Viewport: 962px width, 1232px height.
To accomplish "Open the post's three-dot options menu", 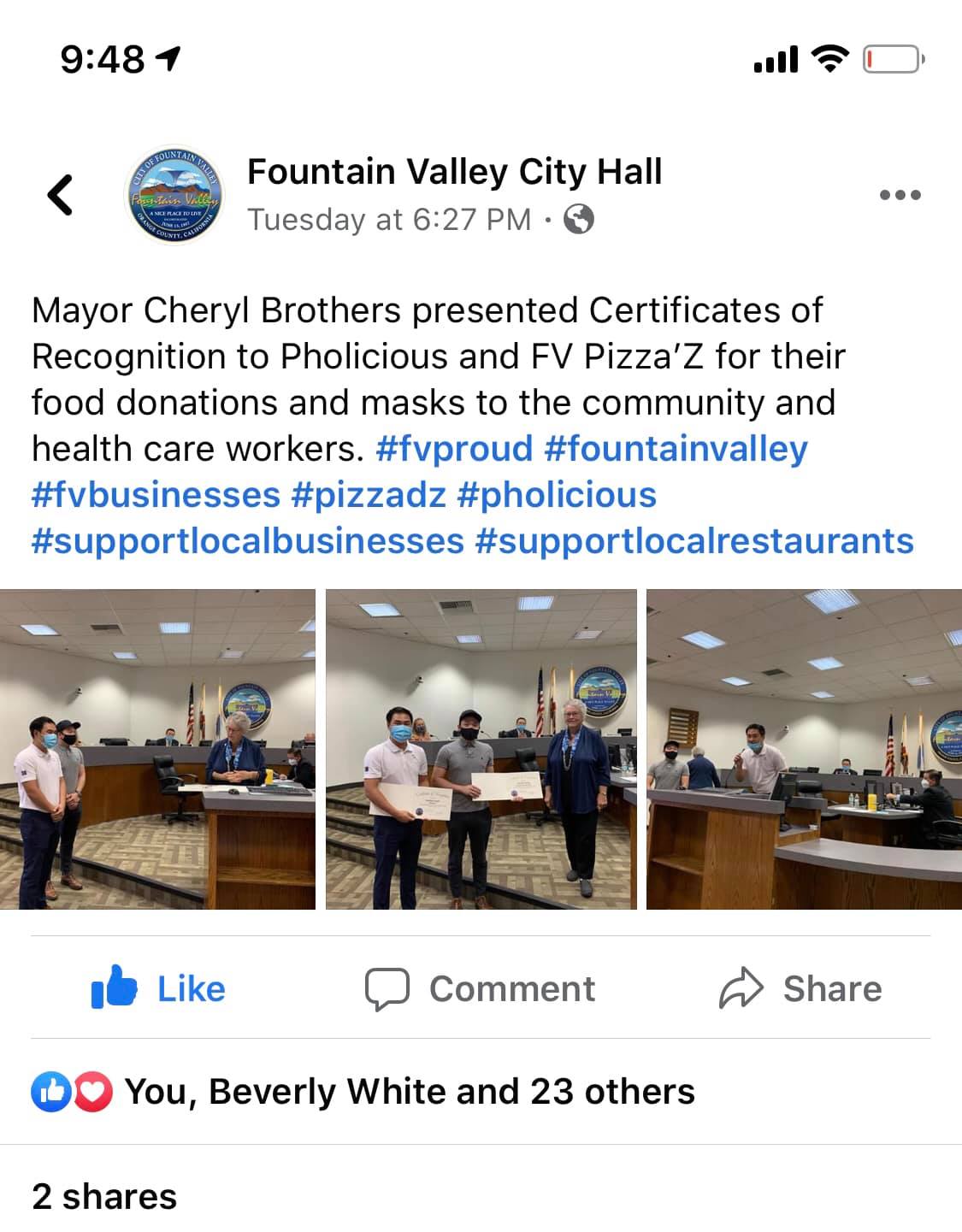I will pyautogui.click(x=900, y=195).
